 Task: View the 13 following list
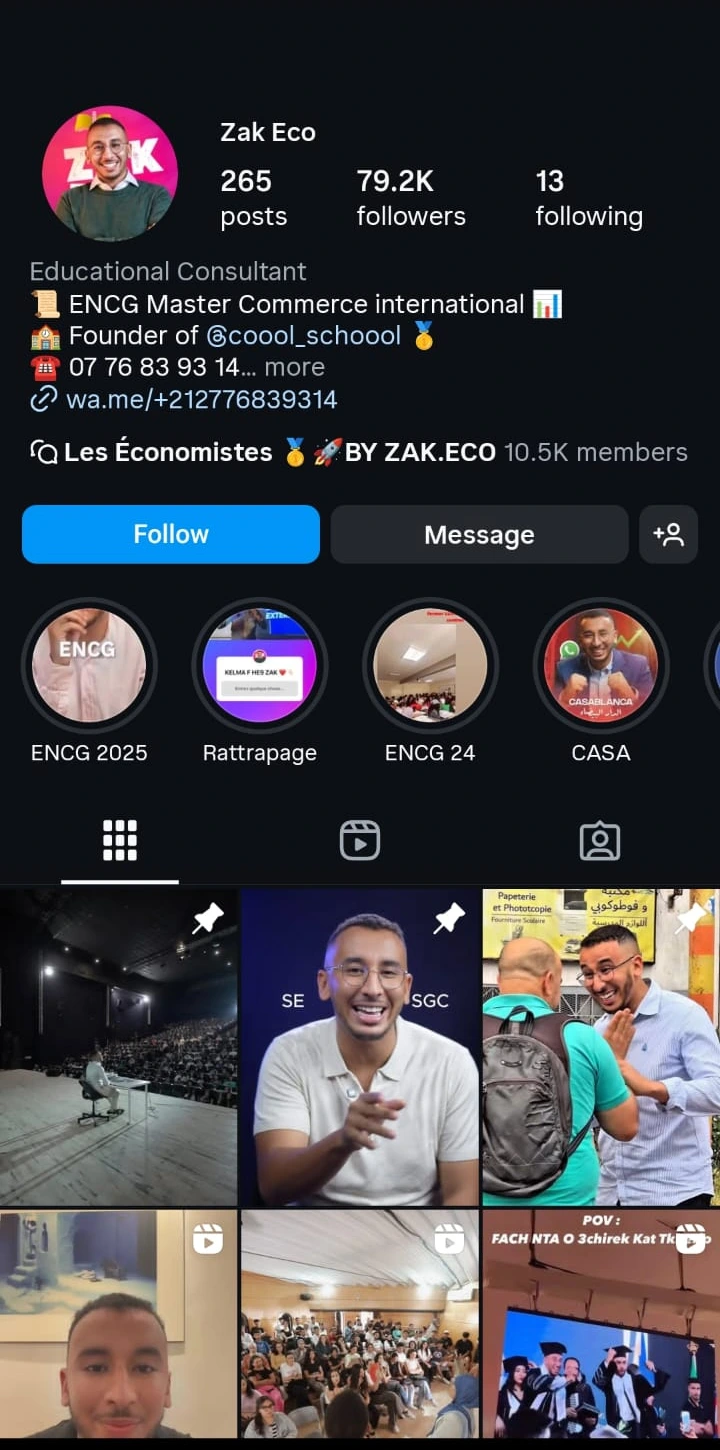[588, 197]
